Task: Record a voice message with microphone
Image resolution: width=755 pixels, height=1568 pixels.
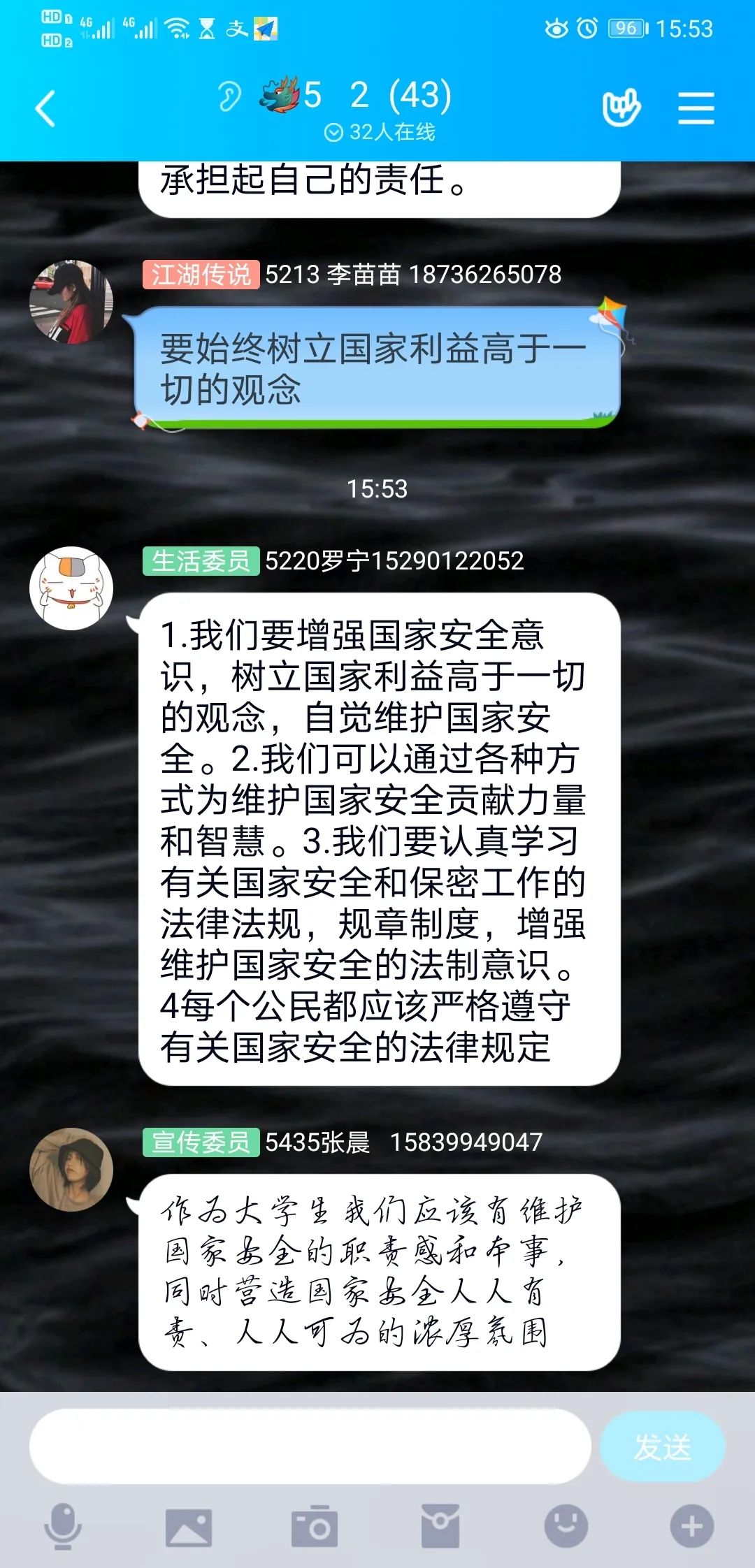Action: click(63, 1527)
